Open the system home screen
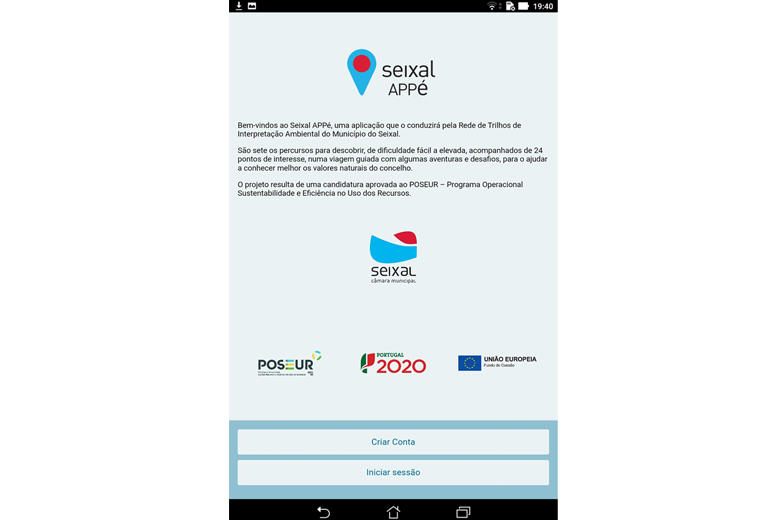This screenshot has height=520, width=780. (393, 511)
